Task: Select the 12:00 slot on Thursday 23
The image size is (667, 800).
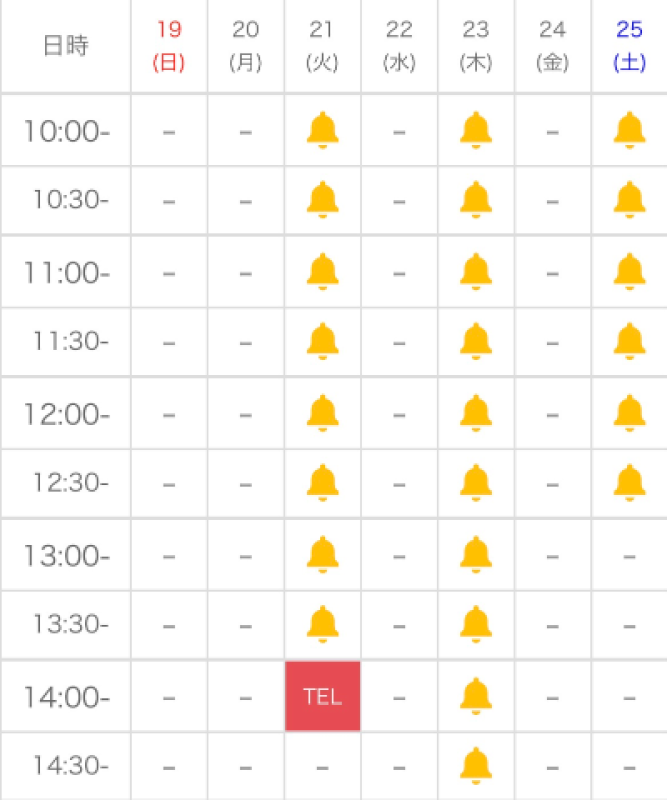Action: pyautogui.click(x=476, y=412)
